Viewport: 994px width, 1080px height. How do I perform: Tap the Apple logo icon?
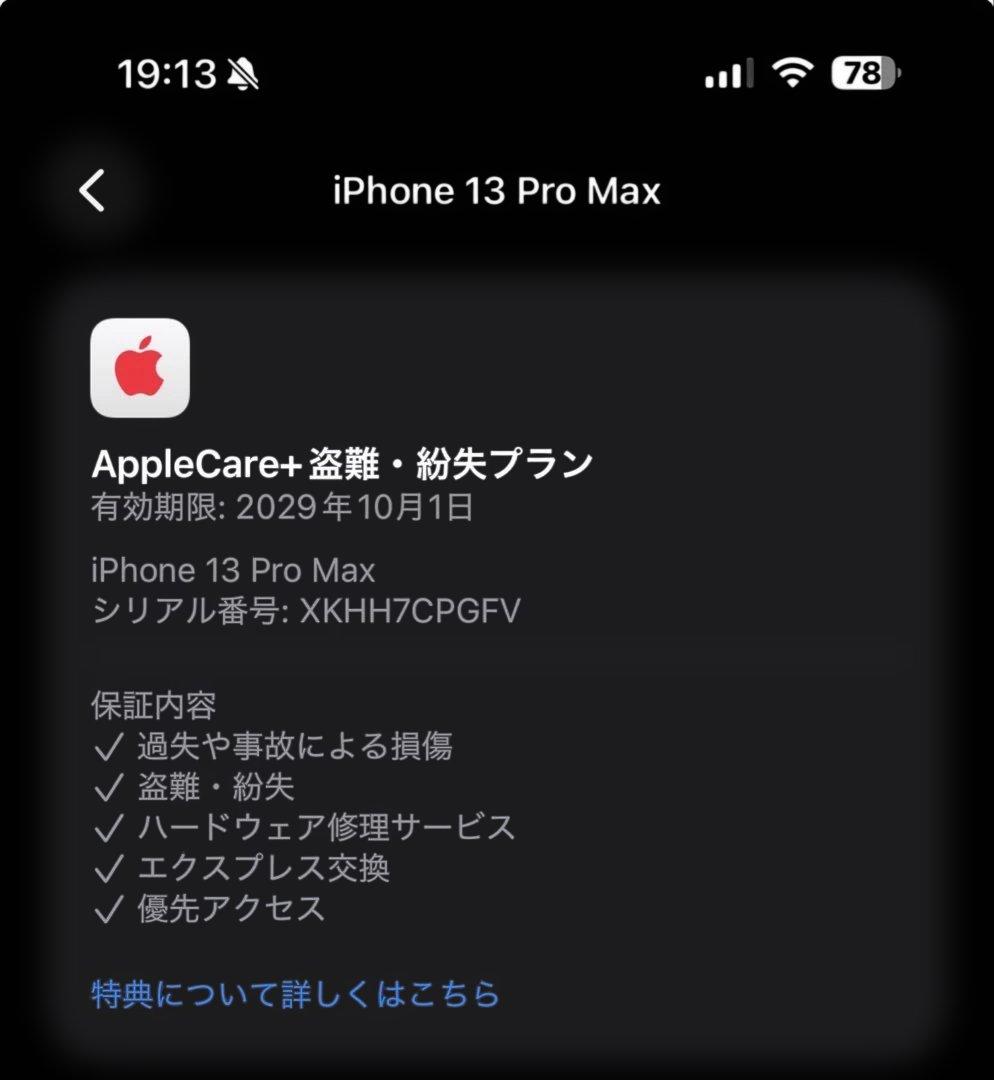point(138,370)
